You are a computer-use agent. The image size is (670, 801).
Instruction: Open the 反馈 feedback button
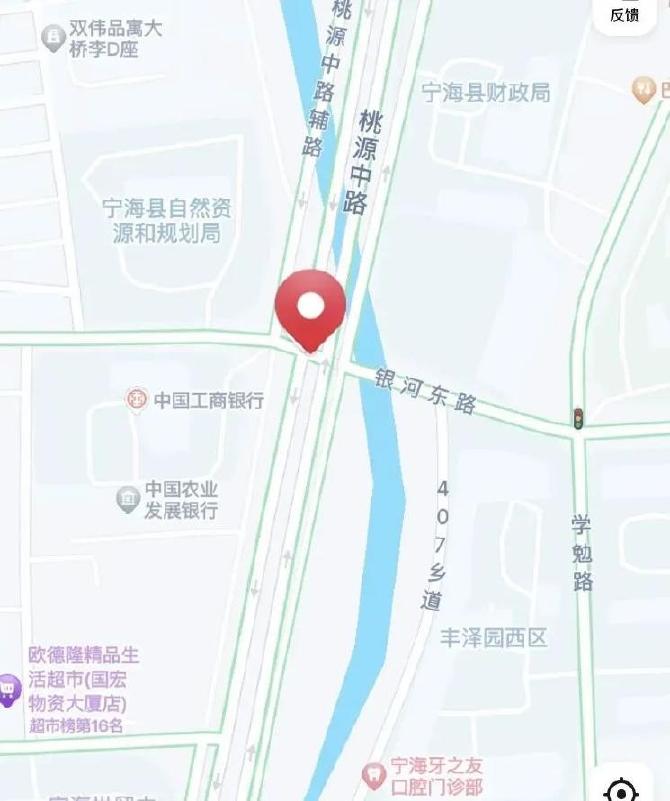point(625,14)
